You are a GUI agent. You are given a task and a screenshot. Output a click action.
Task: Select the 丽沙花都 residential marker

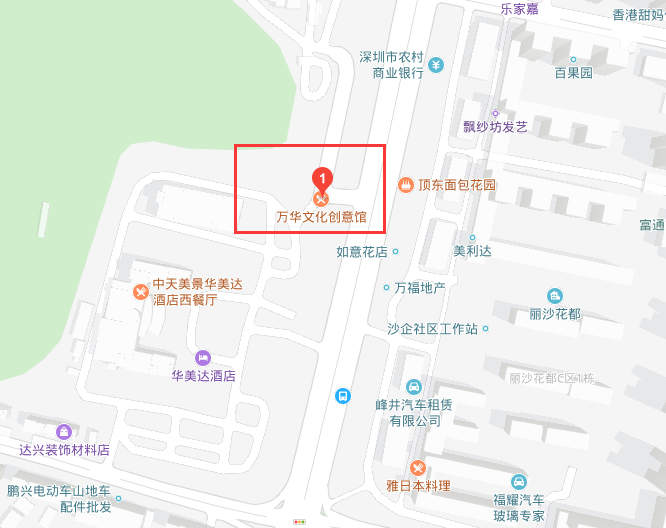(555, 296)
